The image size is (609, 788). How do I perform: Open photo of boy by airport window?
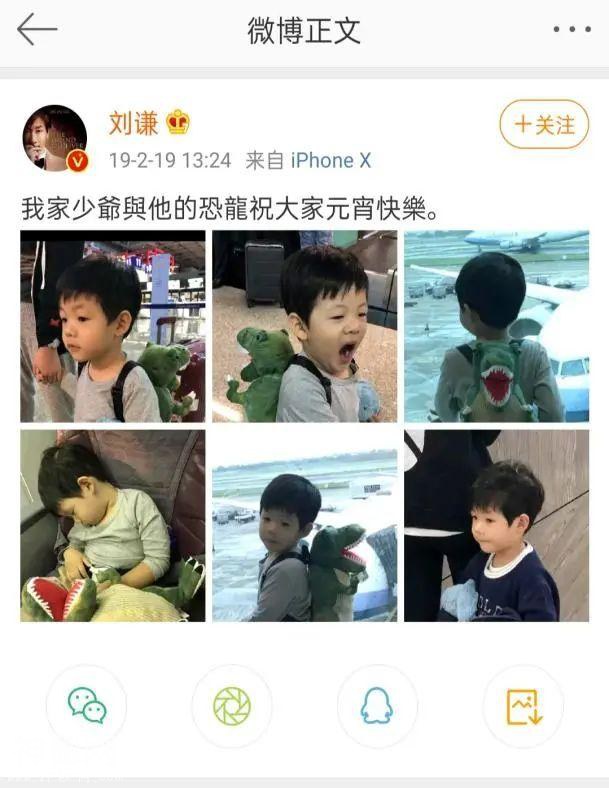(304, 525)
